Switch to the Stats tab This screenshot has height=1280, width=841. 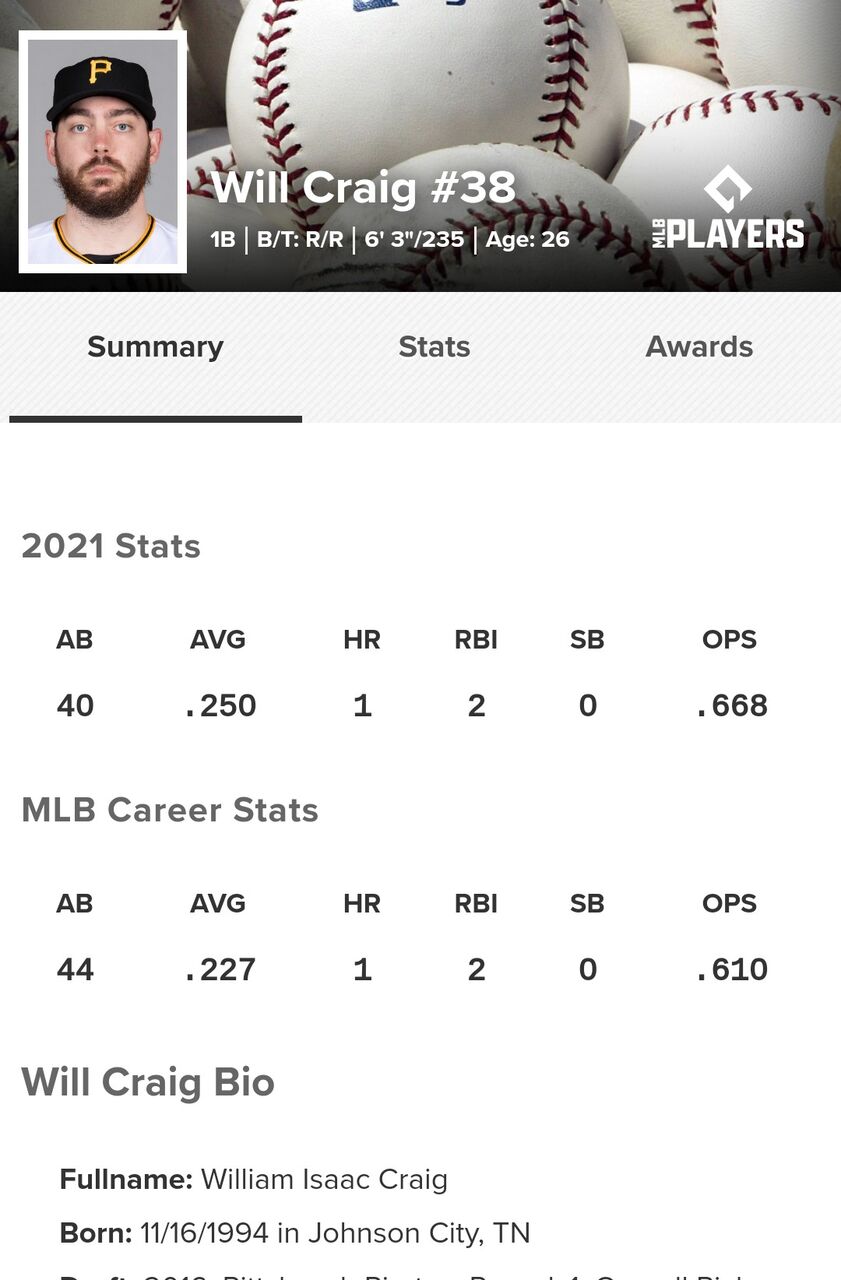(434, 347)
